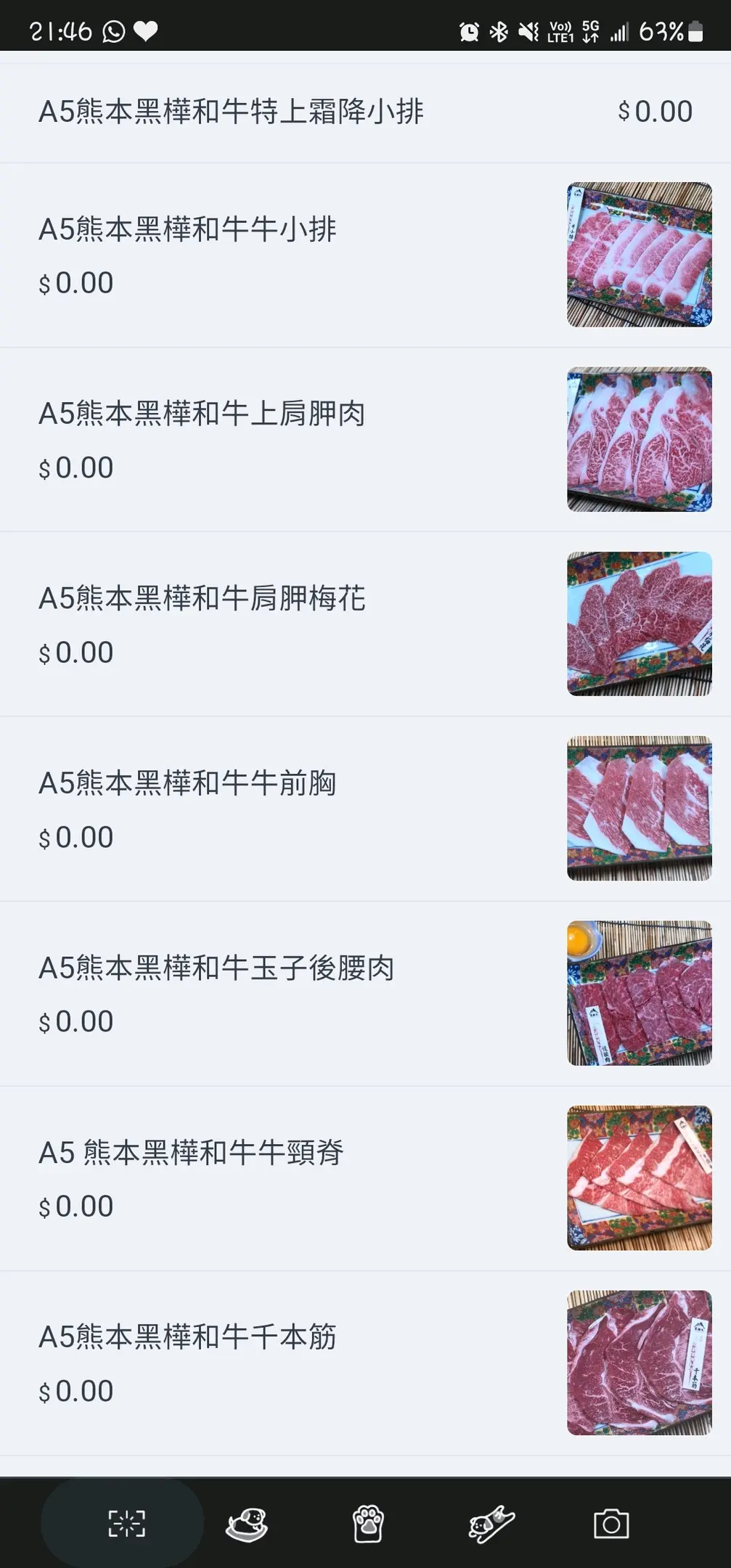
Task: Open the leaping dog tab
Action: coord(491,1523)
